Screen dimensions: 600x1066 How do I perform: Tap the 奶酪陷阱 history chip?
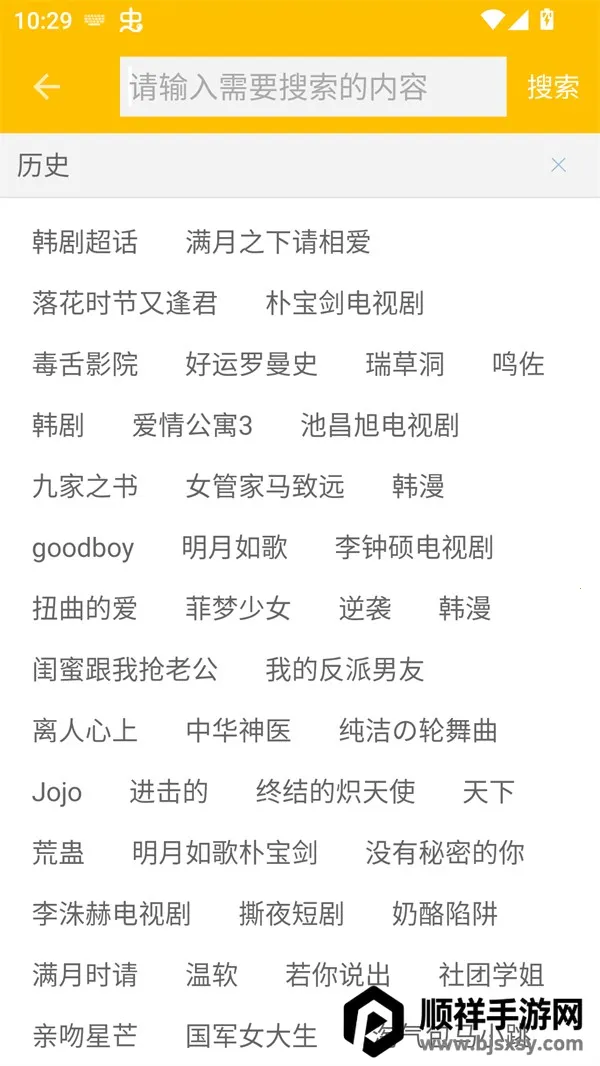445,914
